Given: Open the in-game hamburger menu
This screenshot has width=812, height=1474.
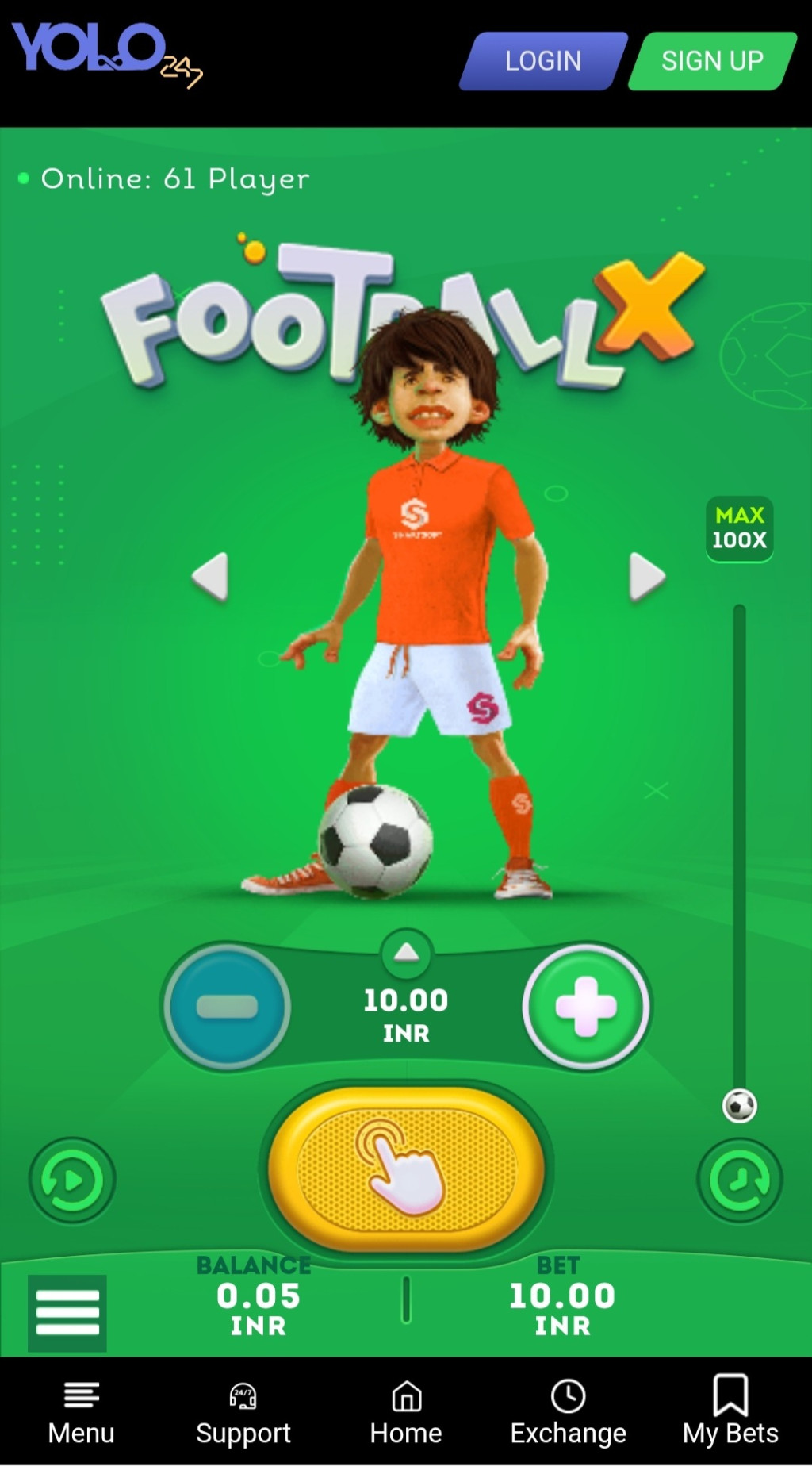Looking at the screenshot, I should pos(67,1312).
